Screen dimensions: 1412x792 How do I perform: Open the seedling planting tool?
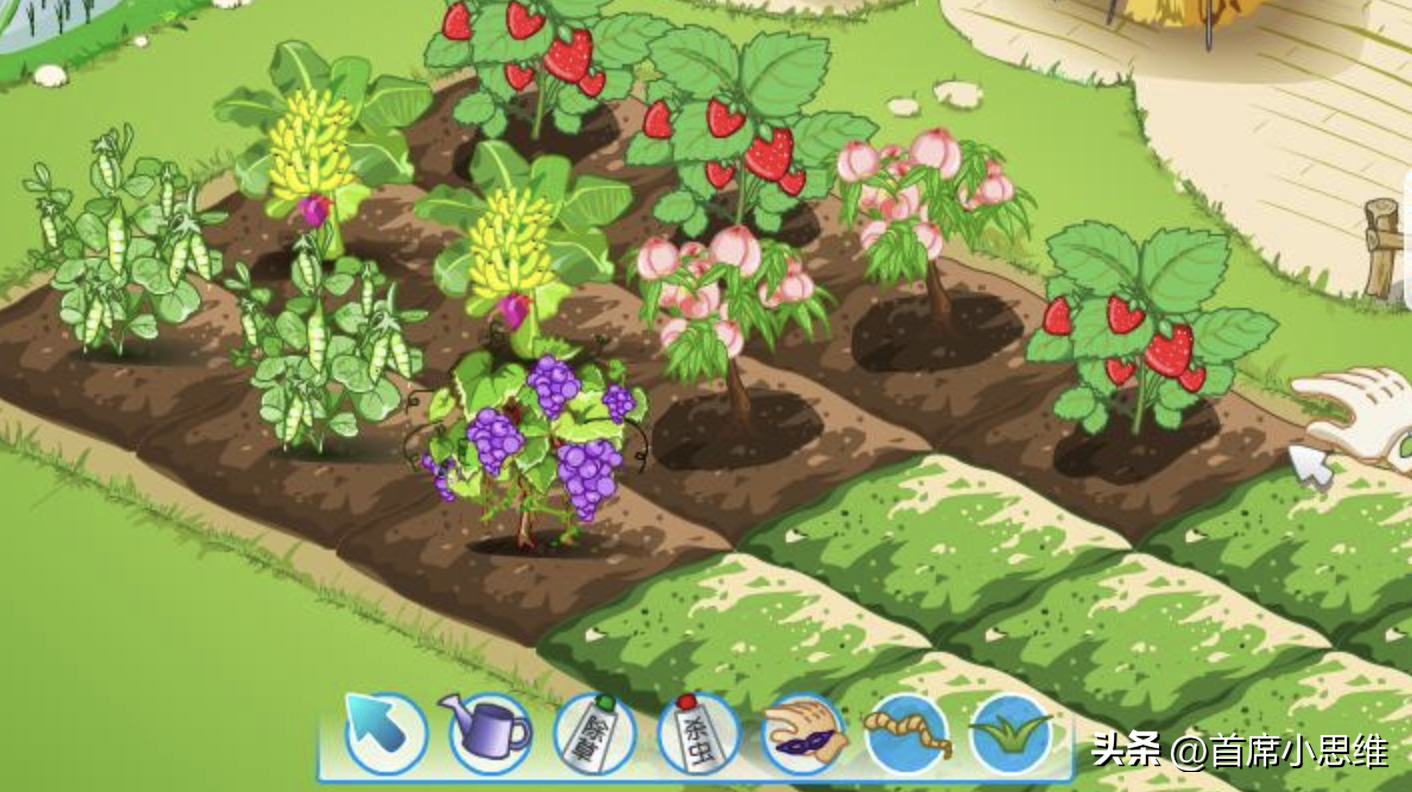tap(1010, 735)
